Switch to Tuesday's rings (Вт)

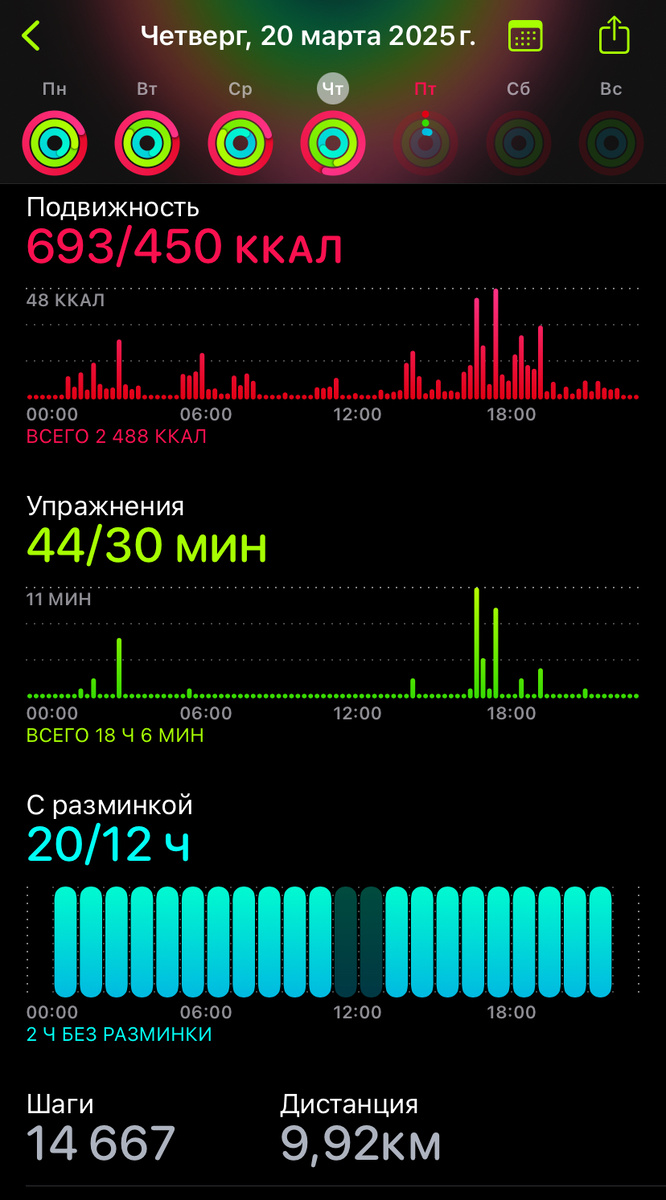[x=147, y=143]
